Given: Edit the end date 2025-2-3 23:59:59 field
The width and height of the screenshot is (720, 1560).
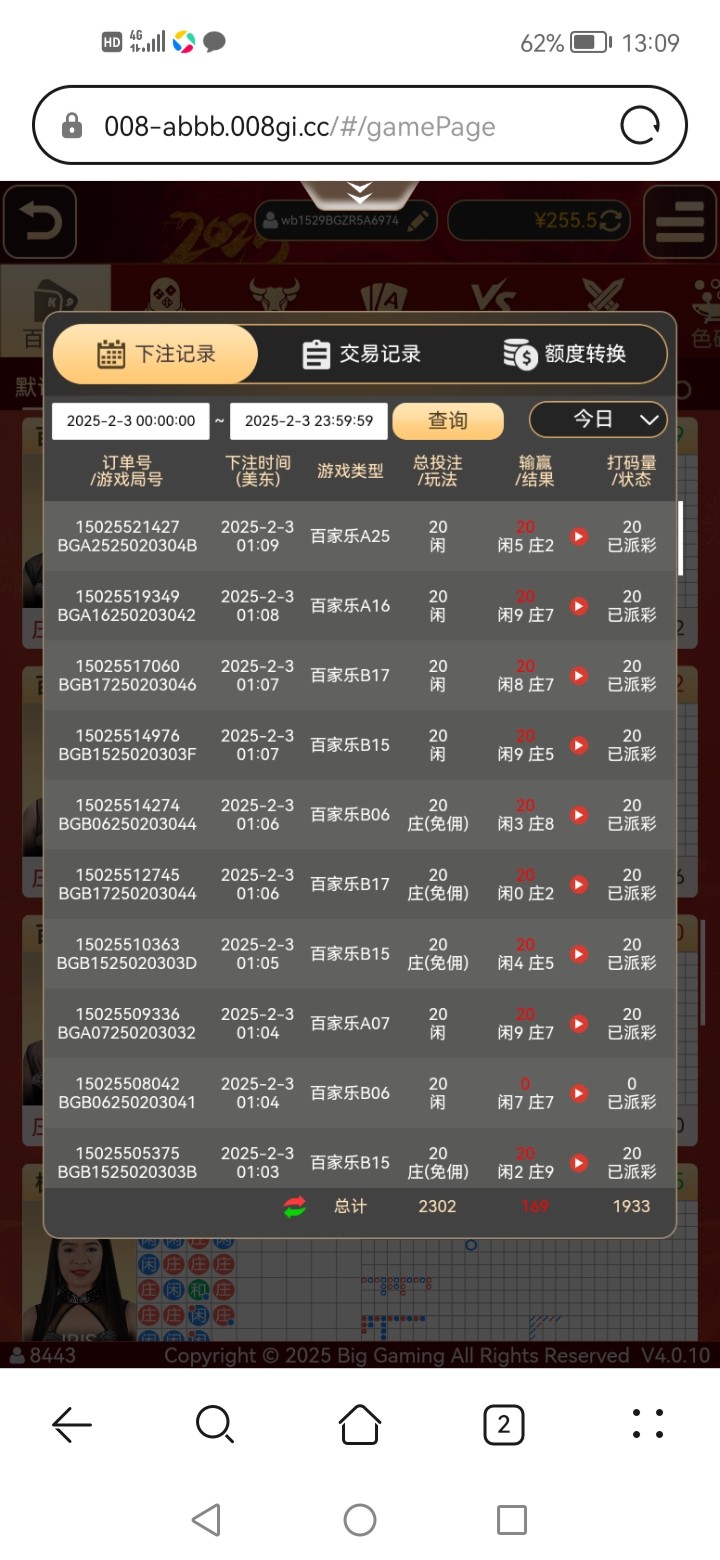Looking at the screenshot, I should tap(308, 421).
